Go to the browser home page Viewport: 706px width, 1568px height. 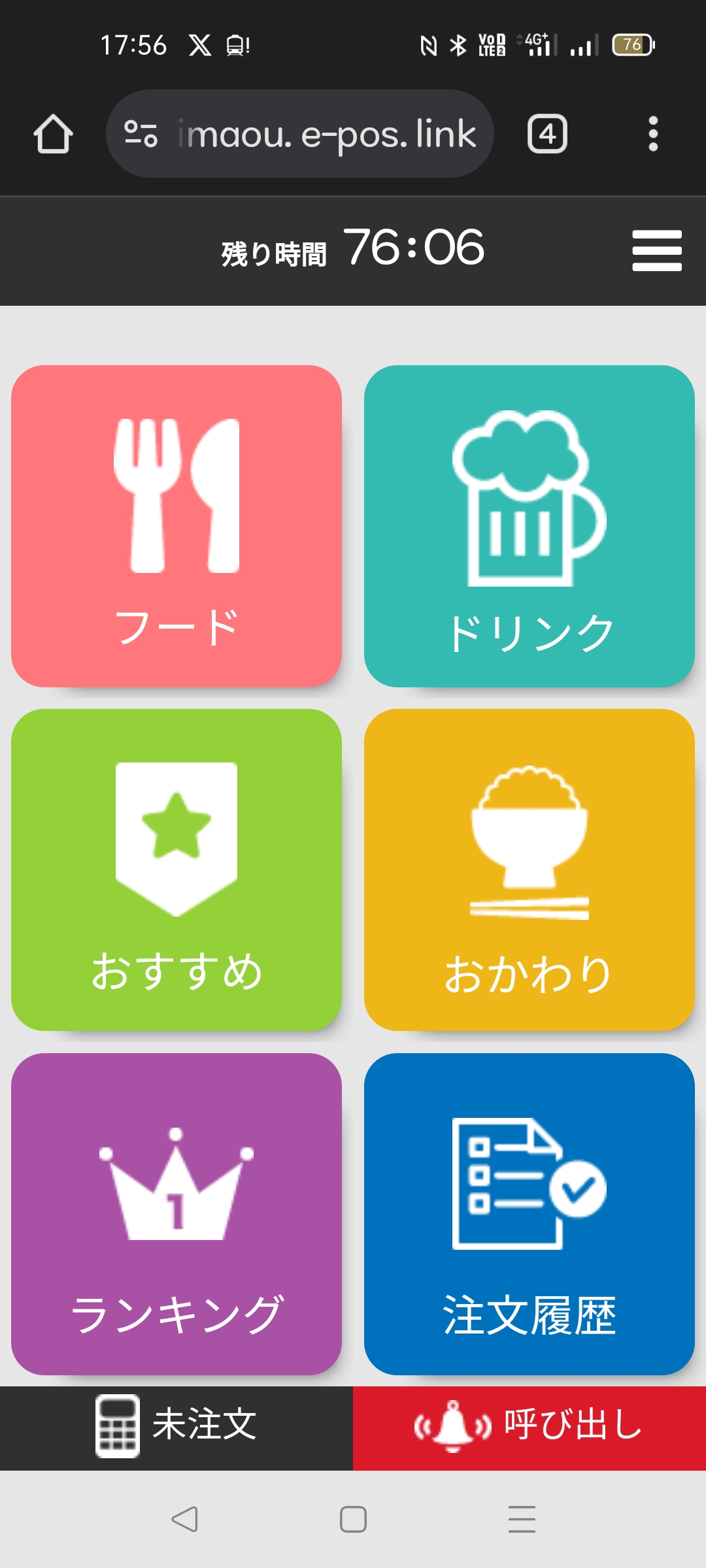coord(53,134)
